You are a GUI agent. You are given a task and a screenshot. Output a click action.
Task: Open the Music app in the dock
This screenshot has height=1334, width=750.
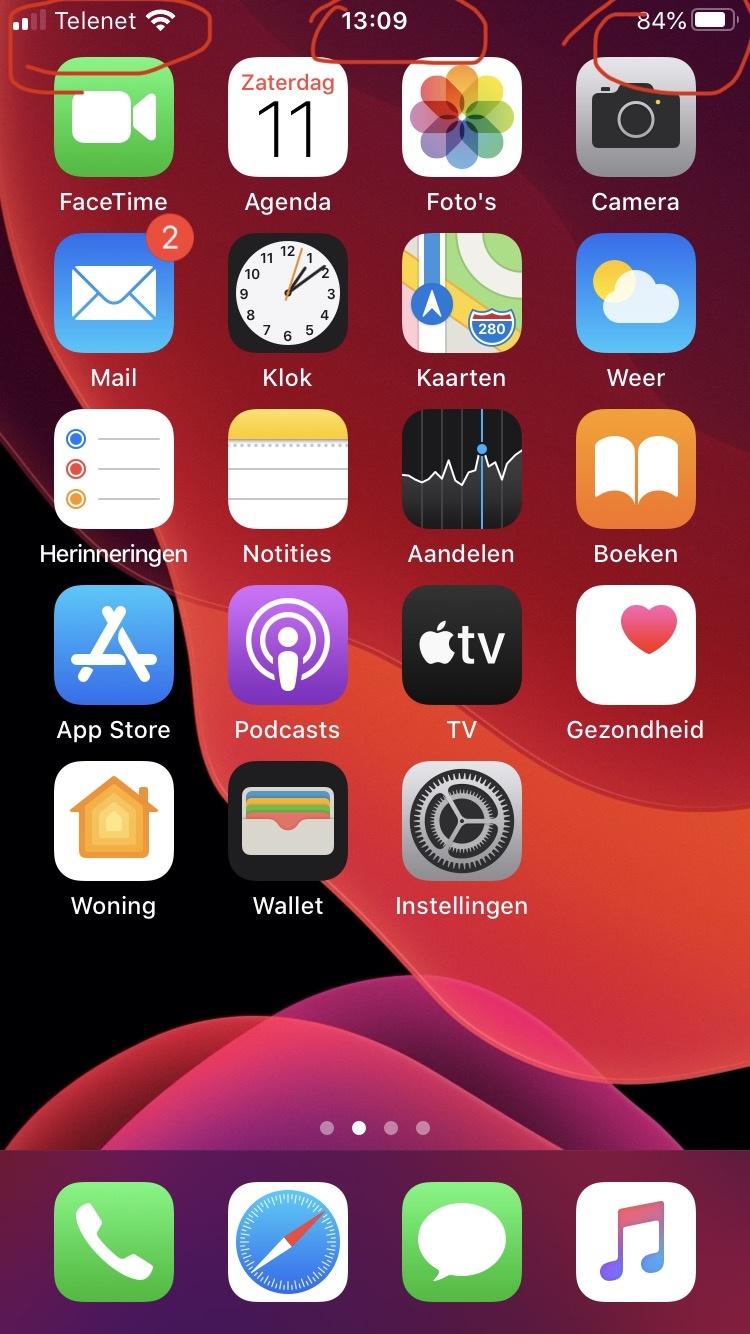(636, 1242)
